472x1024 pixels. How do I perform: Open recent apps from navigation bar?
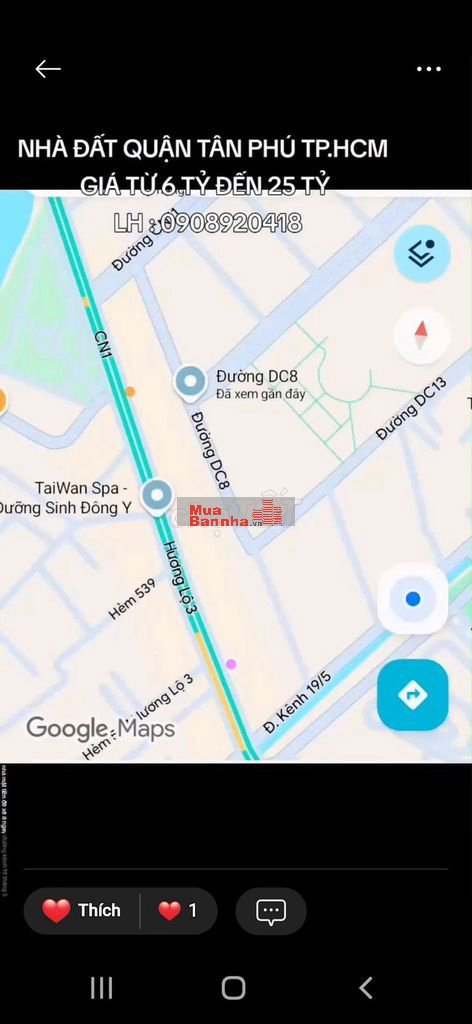click(x=101, y=988)
